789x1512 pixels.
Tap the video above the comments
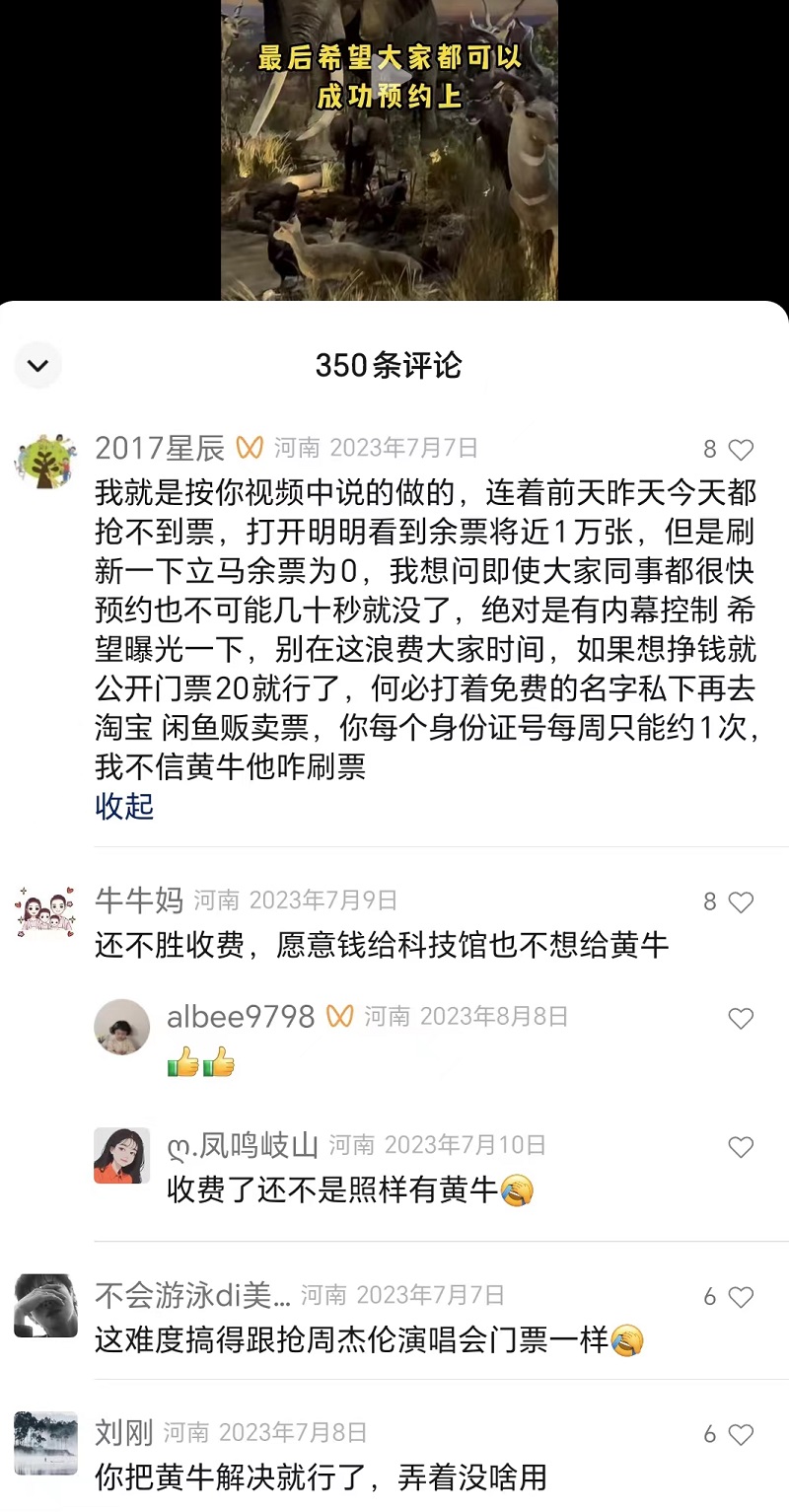(x=389, y=148)
